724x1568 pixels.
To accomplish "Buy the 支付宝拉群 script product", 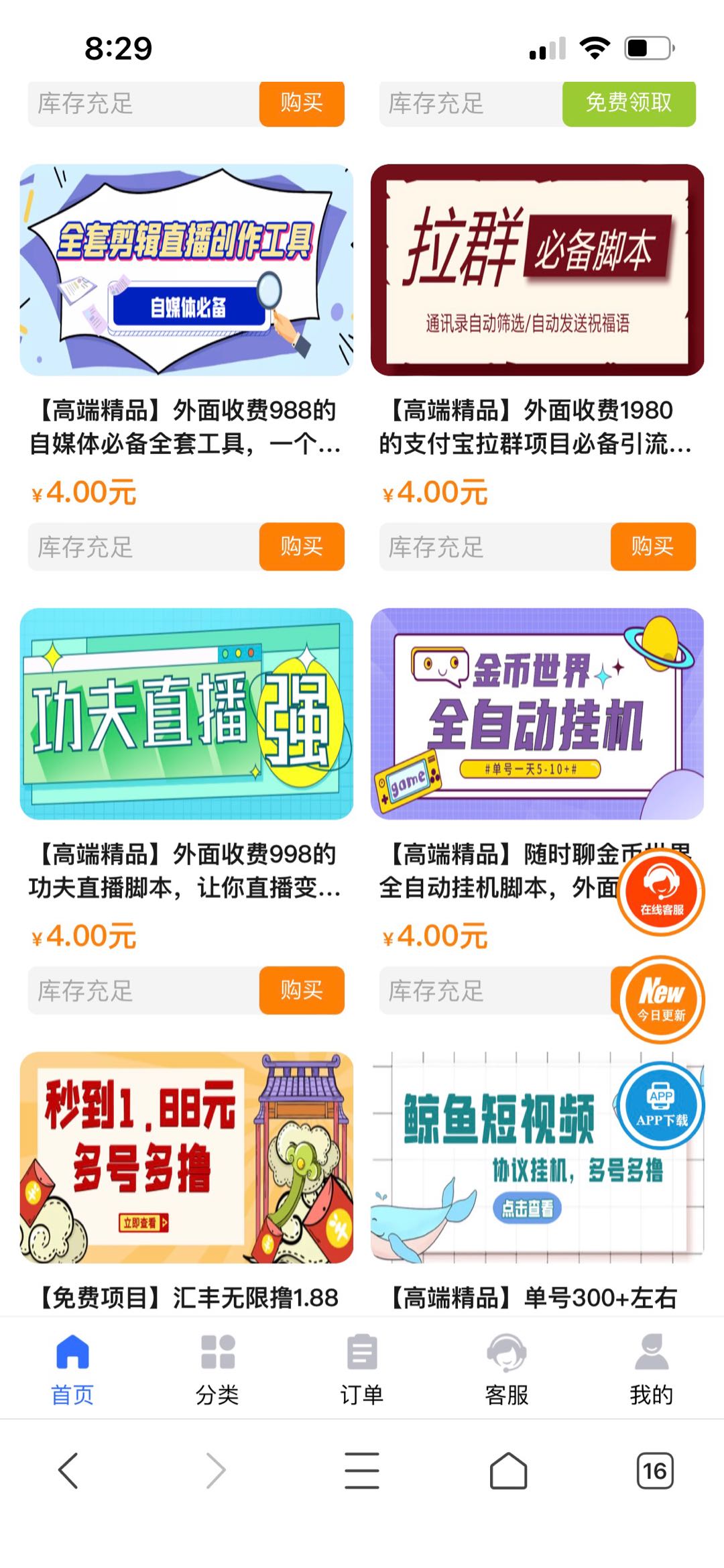I will pos(652,547).
